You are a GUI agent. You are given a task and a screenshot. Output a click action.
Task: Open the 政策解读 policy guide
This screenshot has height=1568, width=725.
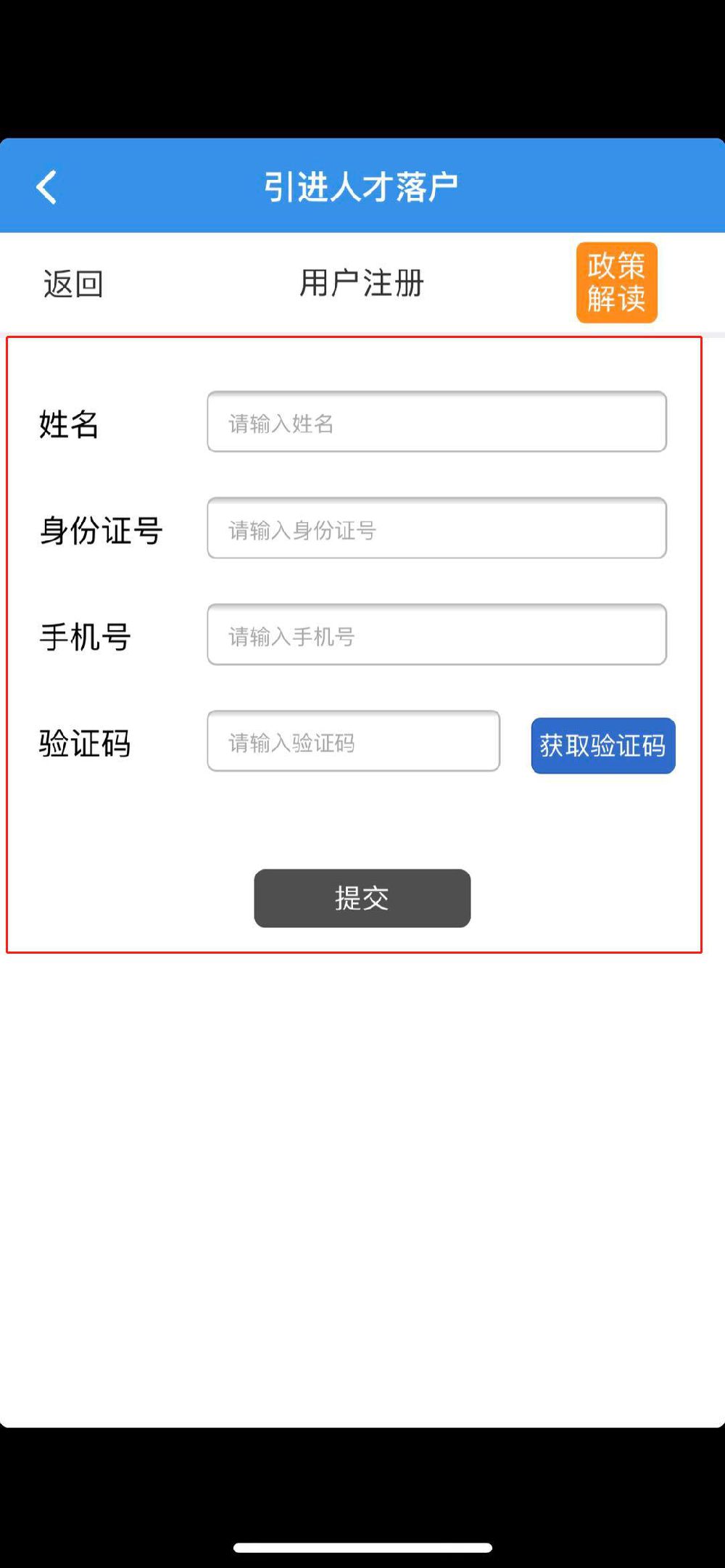pyautogui.click(x=616, y=282)
